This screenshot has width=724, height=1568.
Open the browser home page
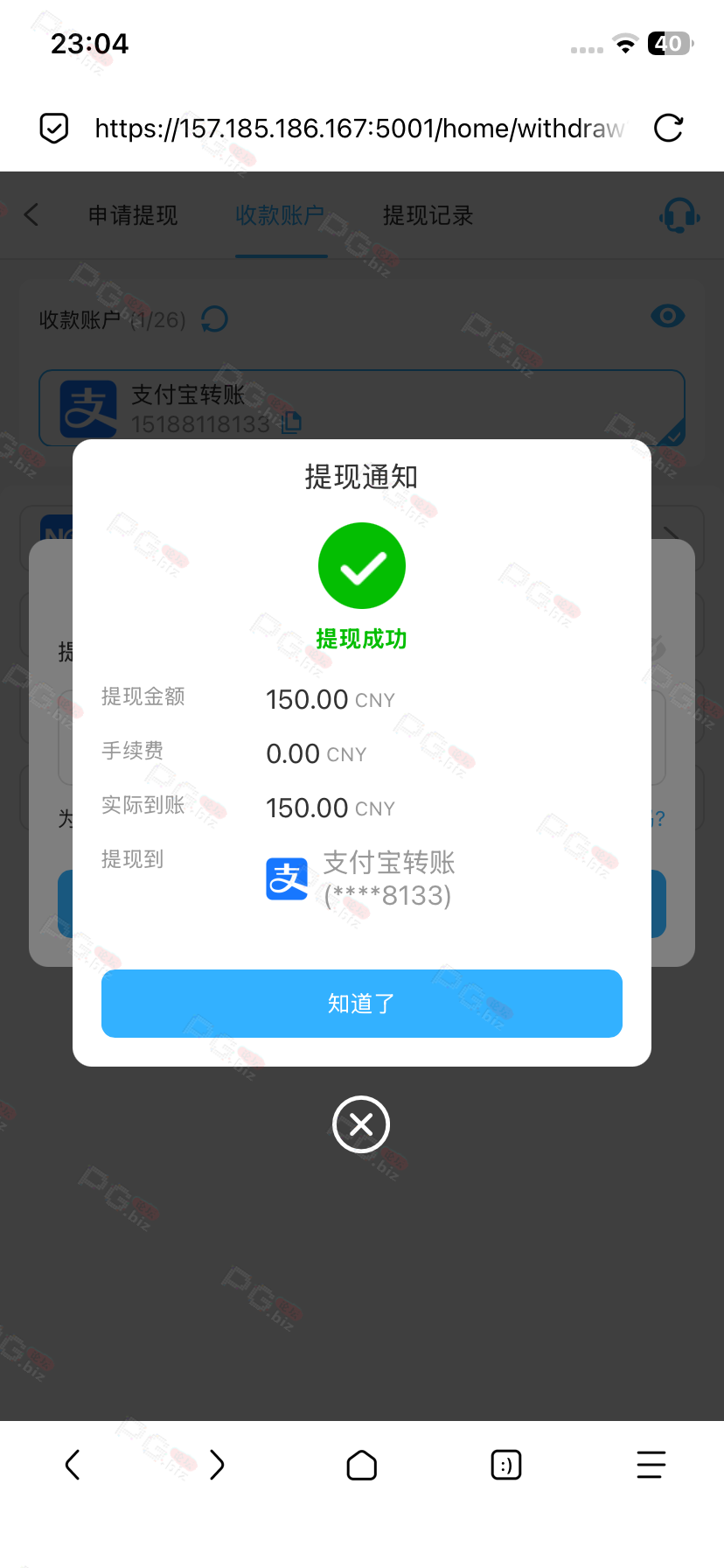pos(361,1464)
